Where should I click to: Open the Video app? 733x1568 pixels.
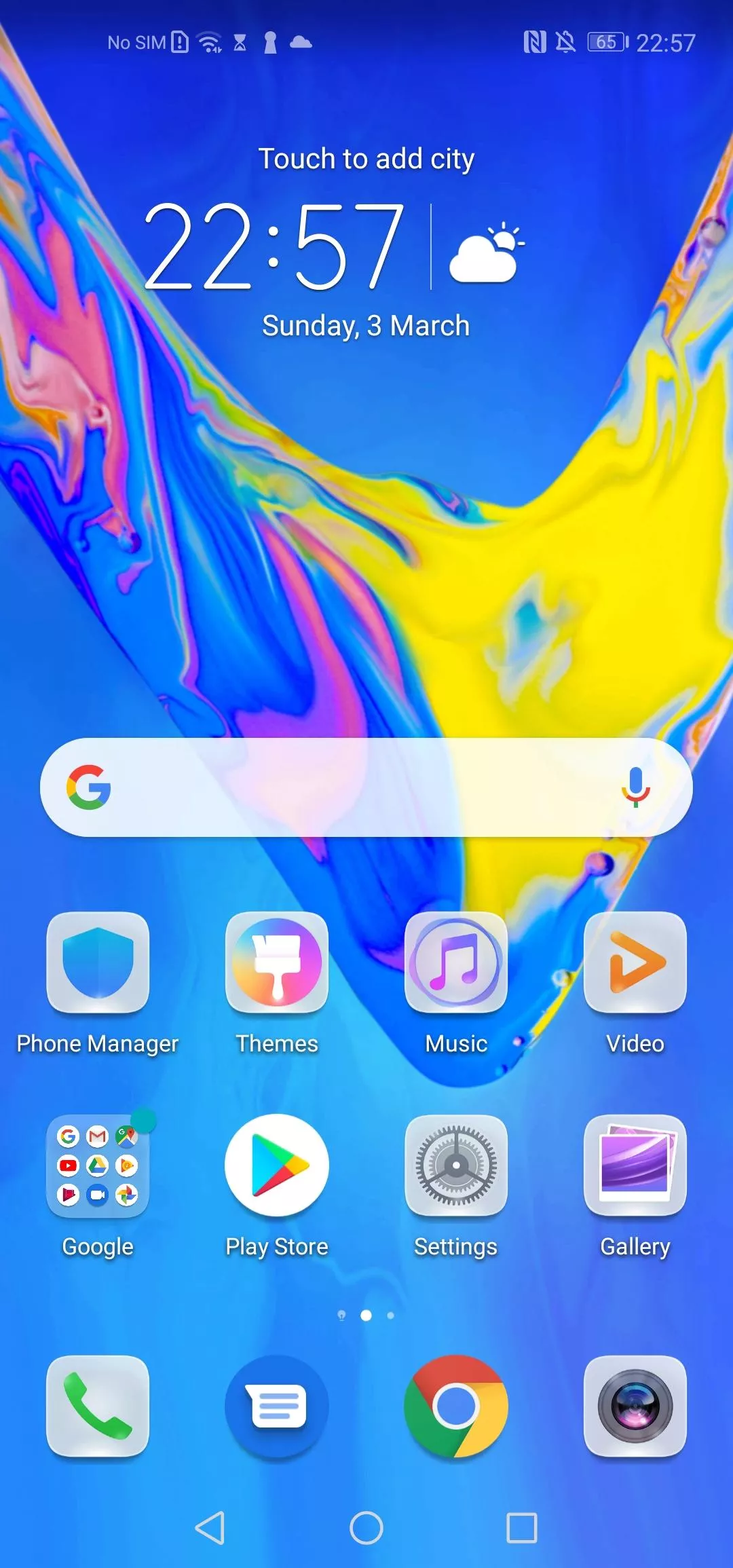pos(635,963)
